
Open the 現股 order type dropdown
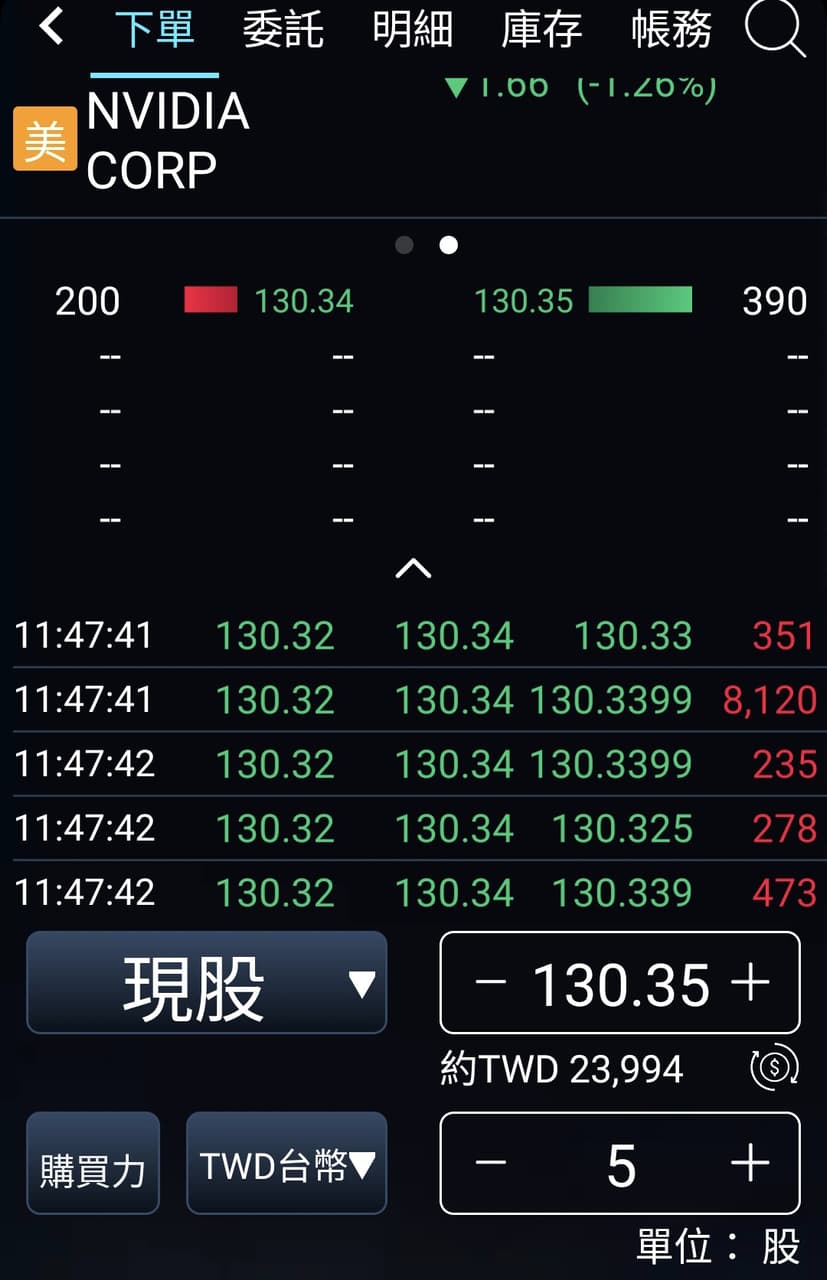pyautogui.click(x=206, y=982)
